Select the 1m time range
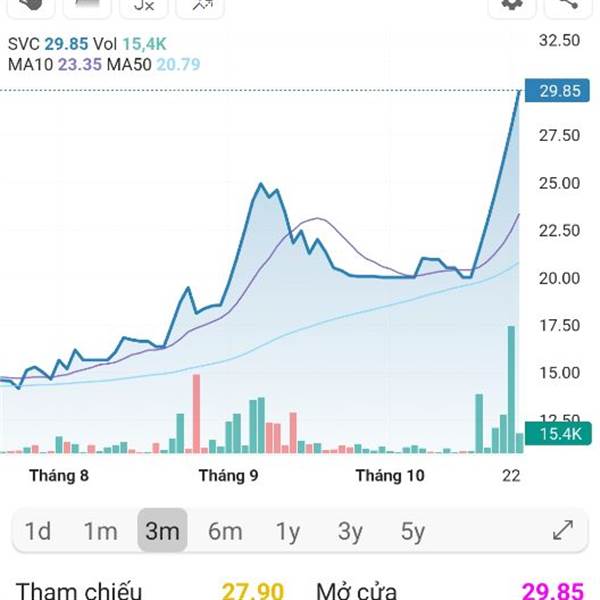This screenshot has width=600, height=600. 100,531
